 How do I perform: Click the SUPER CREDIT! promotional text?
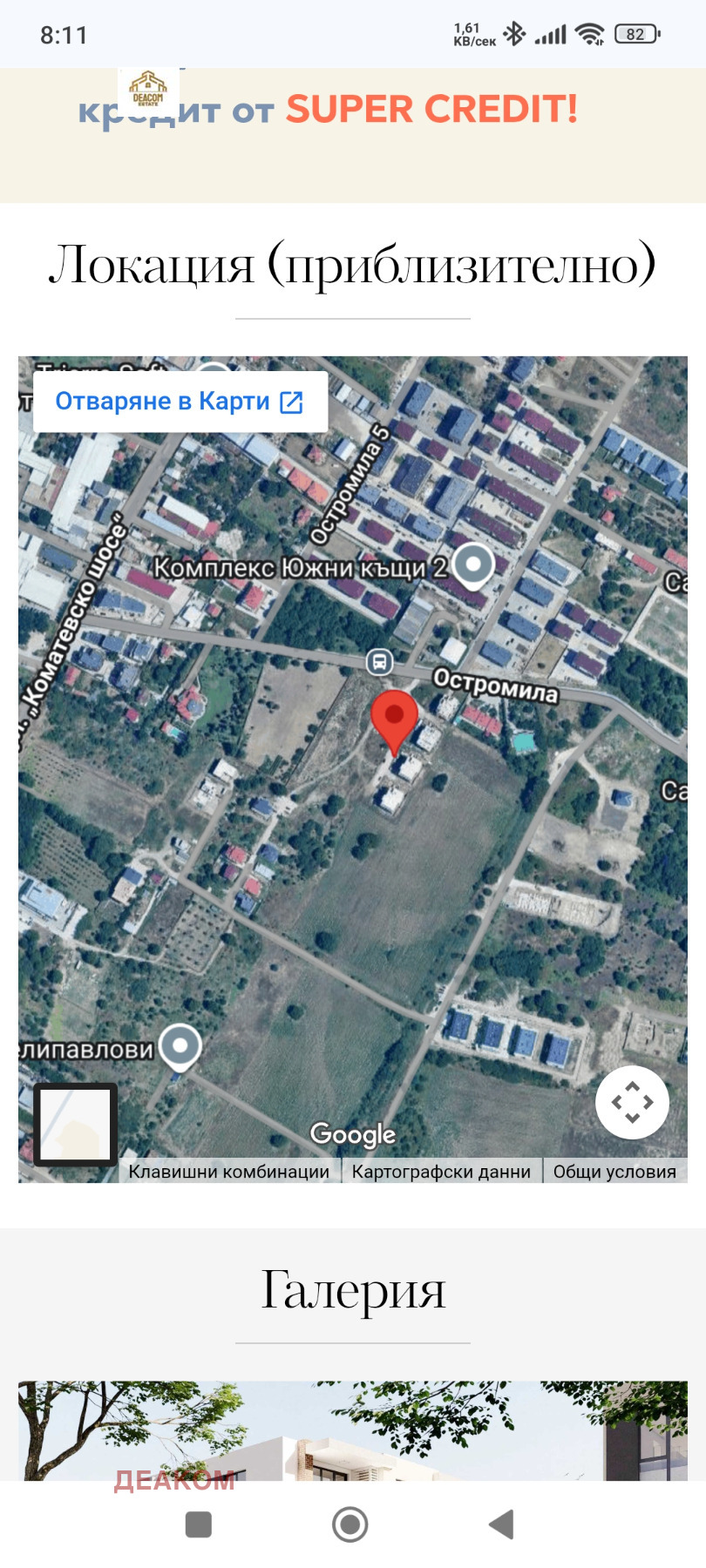pyautogui.click(x=431, y=110)
